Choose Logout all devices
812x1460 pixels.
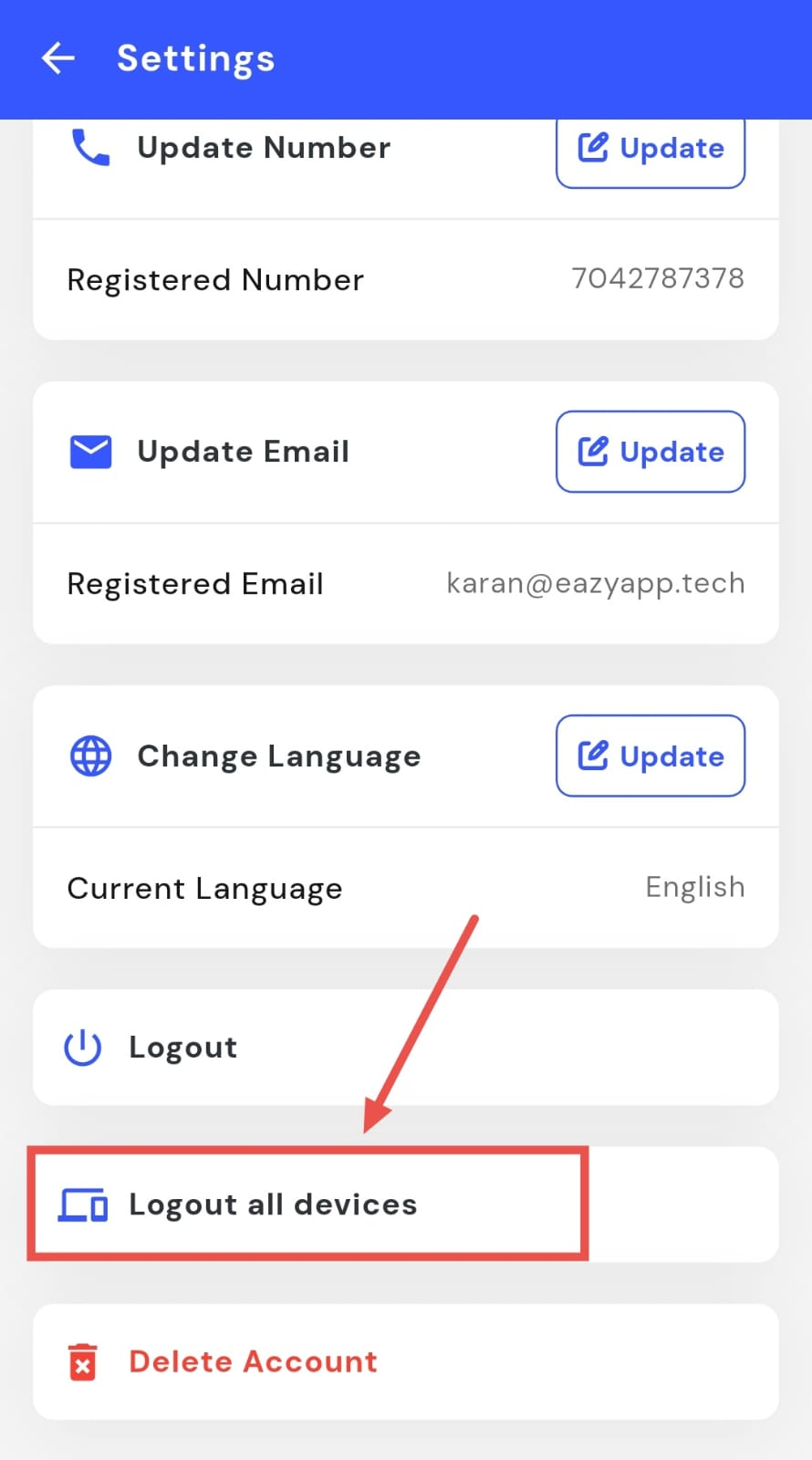(x=272, y=1204)
